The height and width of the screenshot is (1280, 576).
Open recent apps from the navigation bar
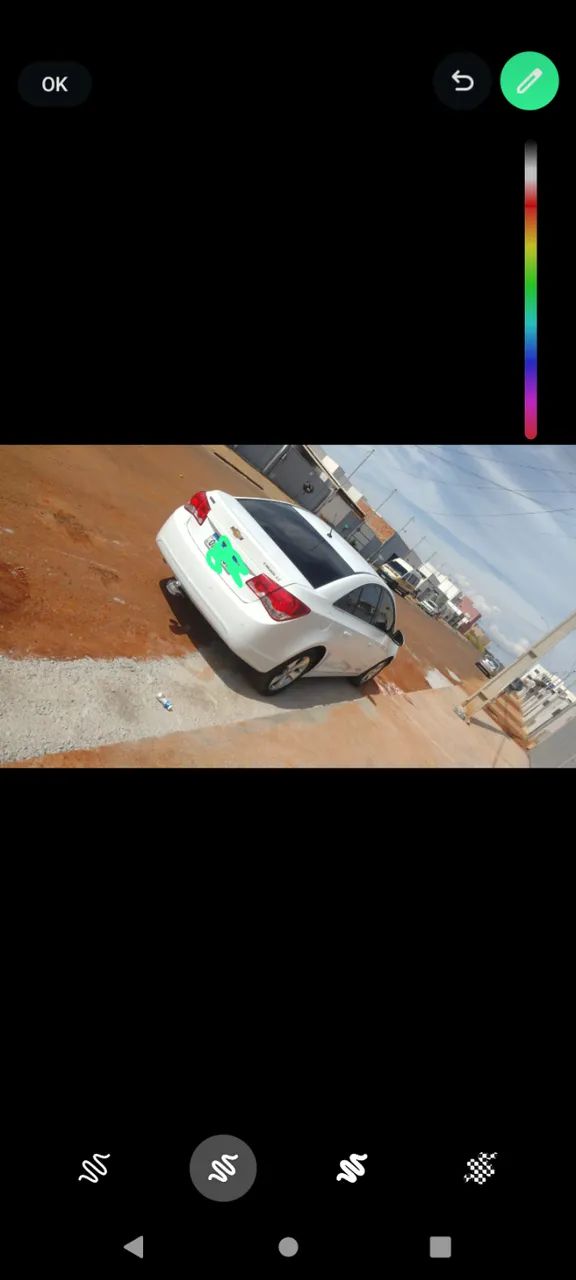coord(440,1246)
